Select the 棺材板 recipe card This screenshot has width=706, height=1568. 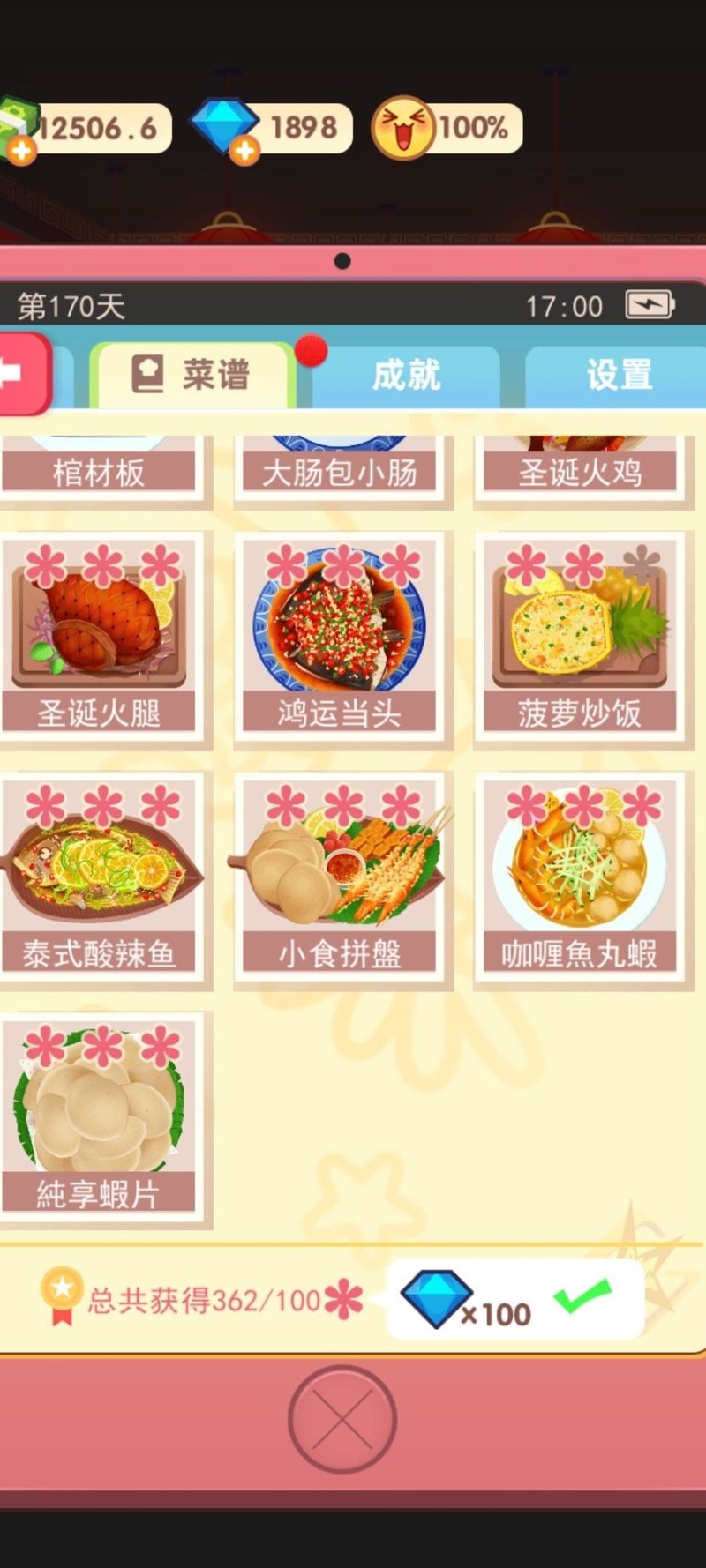tap(99, 470)
